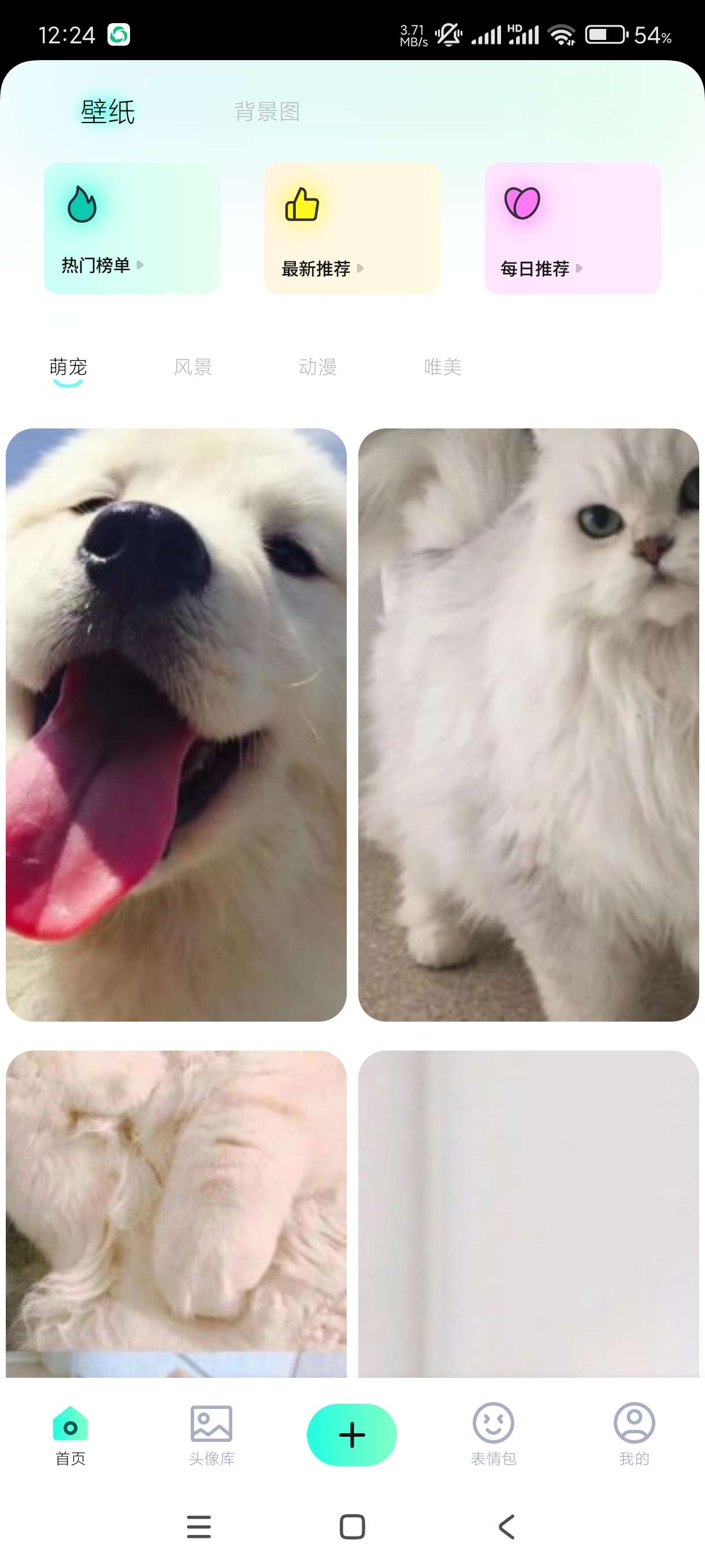The image size is (705, 1568).
Task: Open the 热门榜单 card
Action: pos(132,228)
